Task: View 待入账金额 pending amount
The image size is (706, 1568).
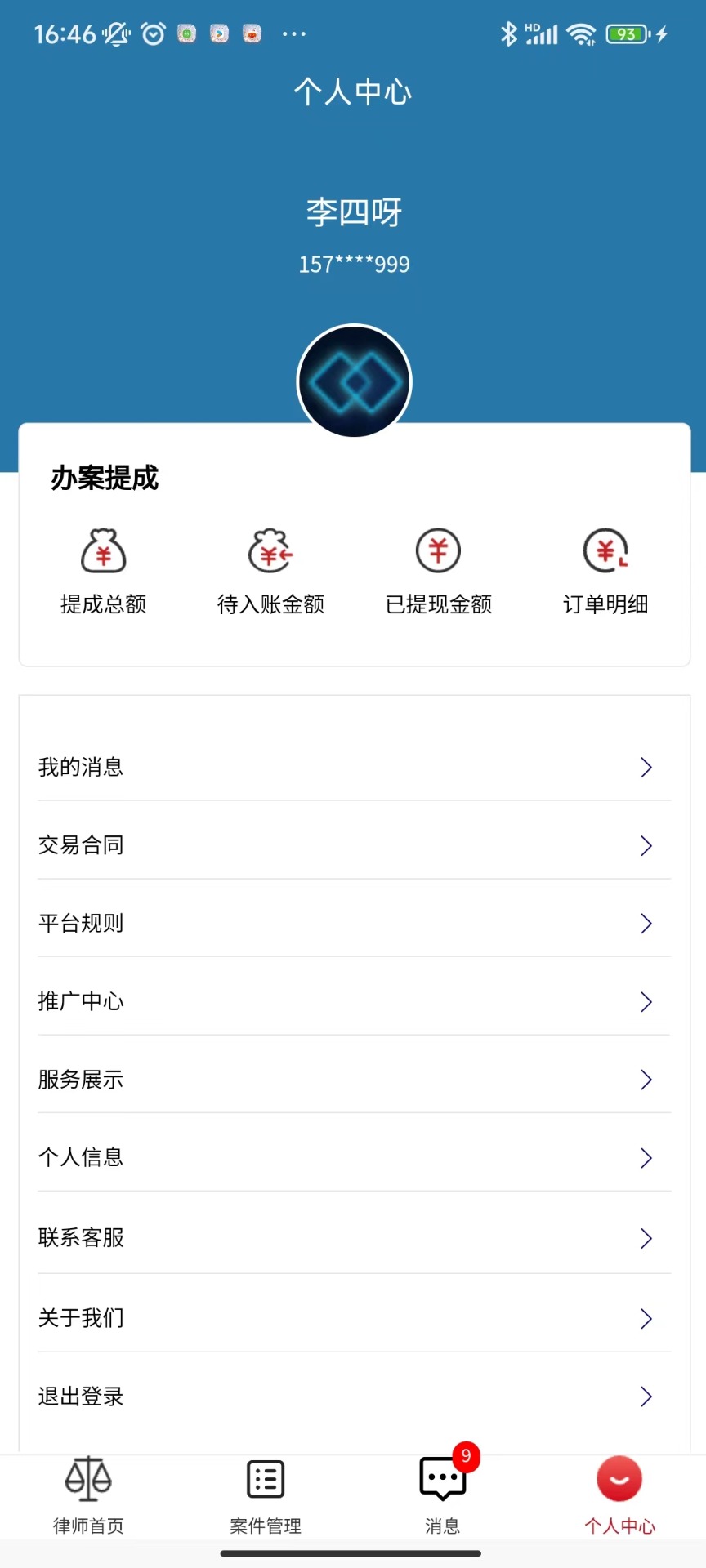Action: 270,570
